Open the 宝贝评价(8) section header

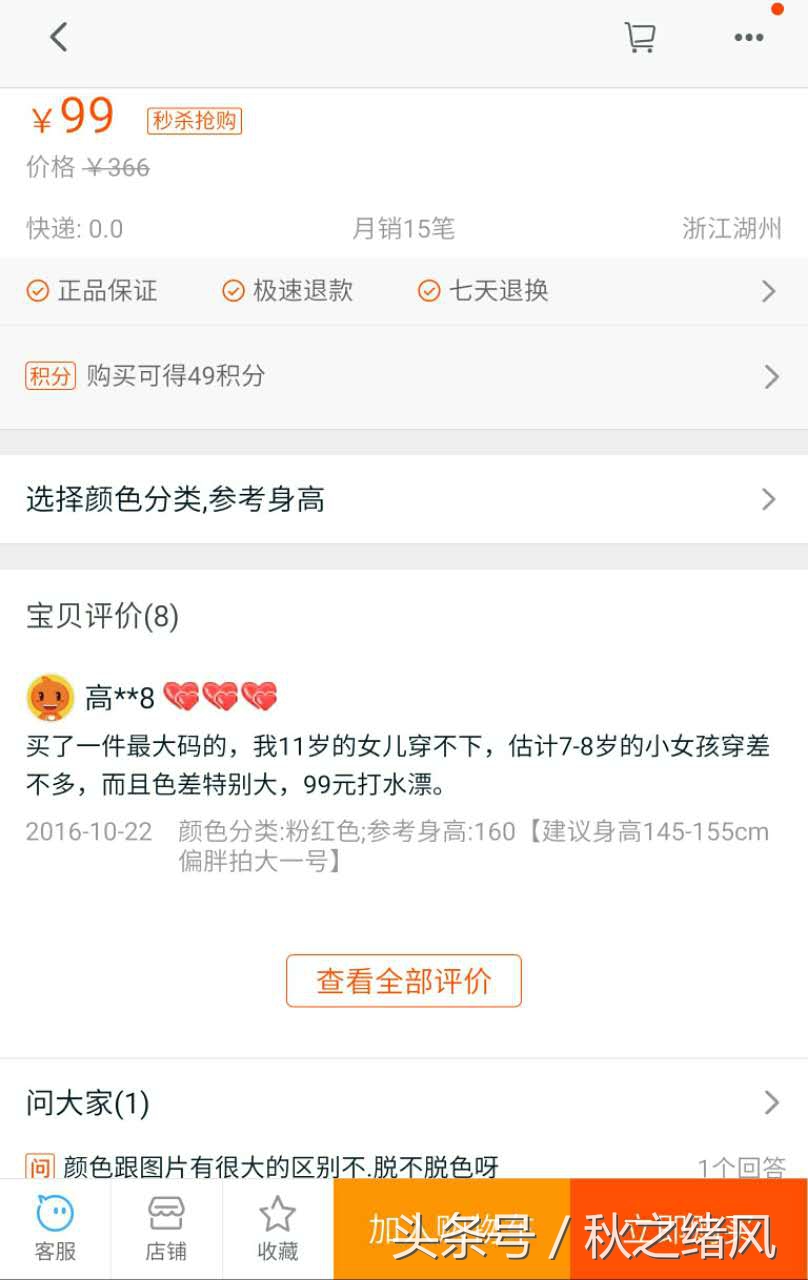(x=102, y=618)
